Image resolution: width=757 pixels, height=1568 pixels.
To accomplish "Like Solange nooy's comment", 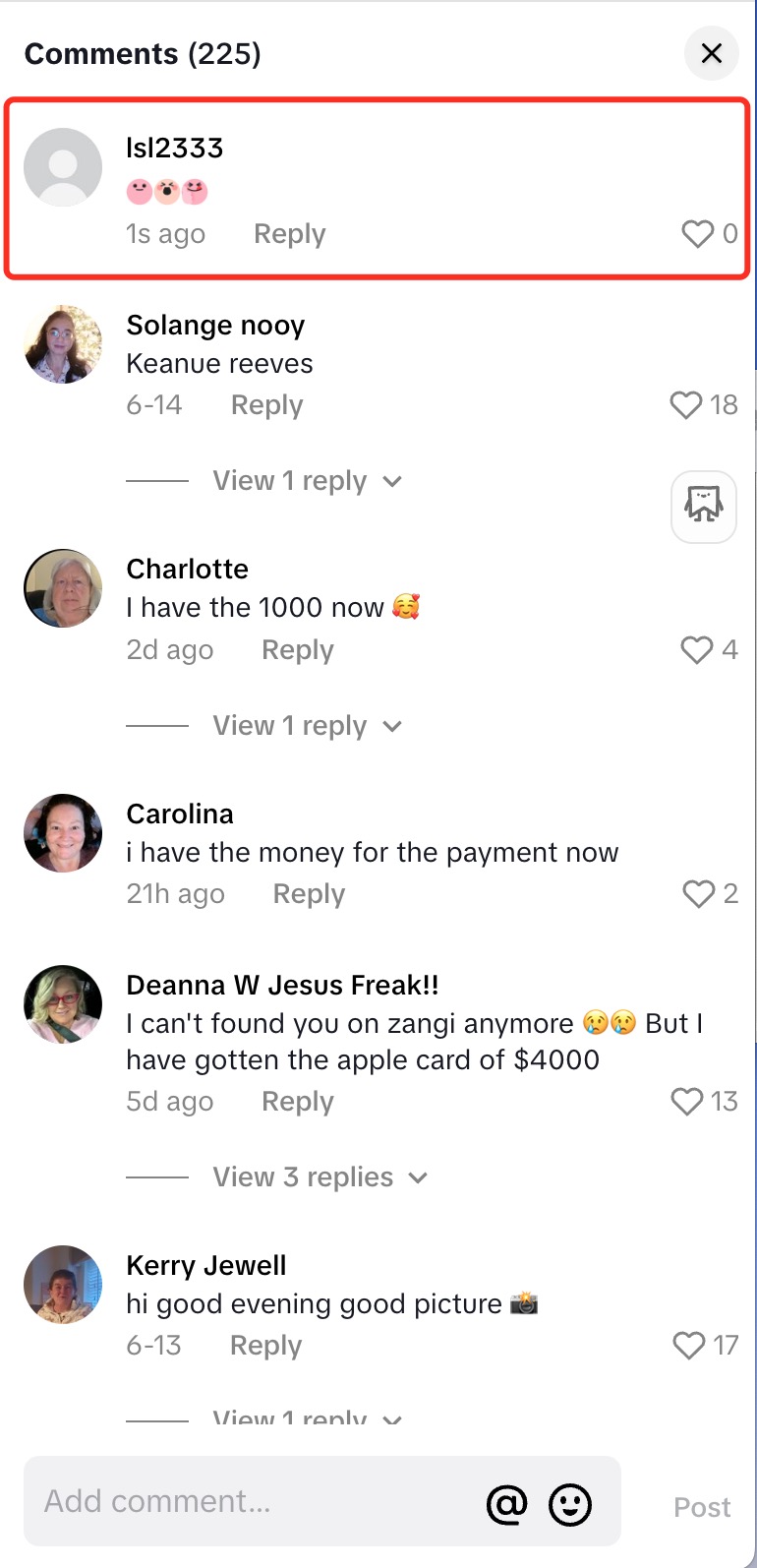I will [x=686, y=405].
